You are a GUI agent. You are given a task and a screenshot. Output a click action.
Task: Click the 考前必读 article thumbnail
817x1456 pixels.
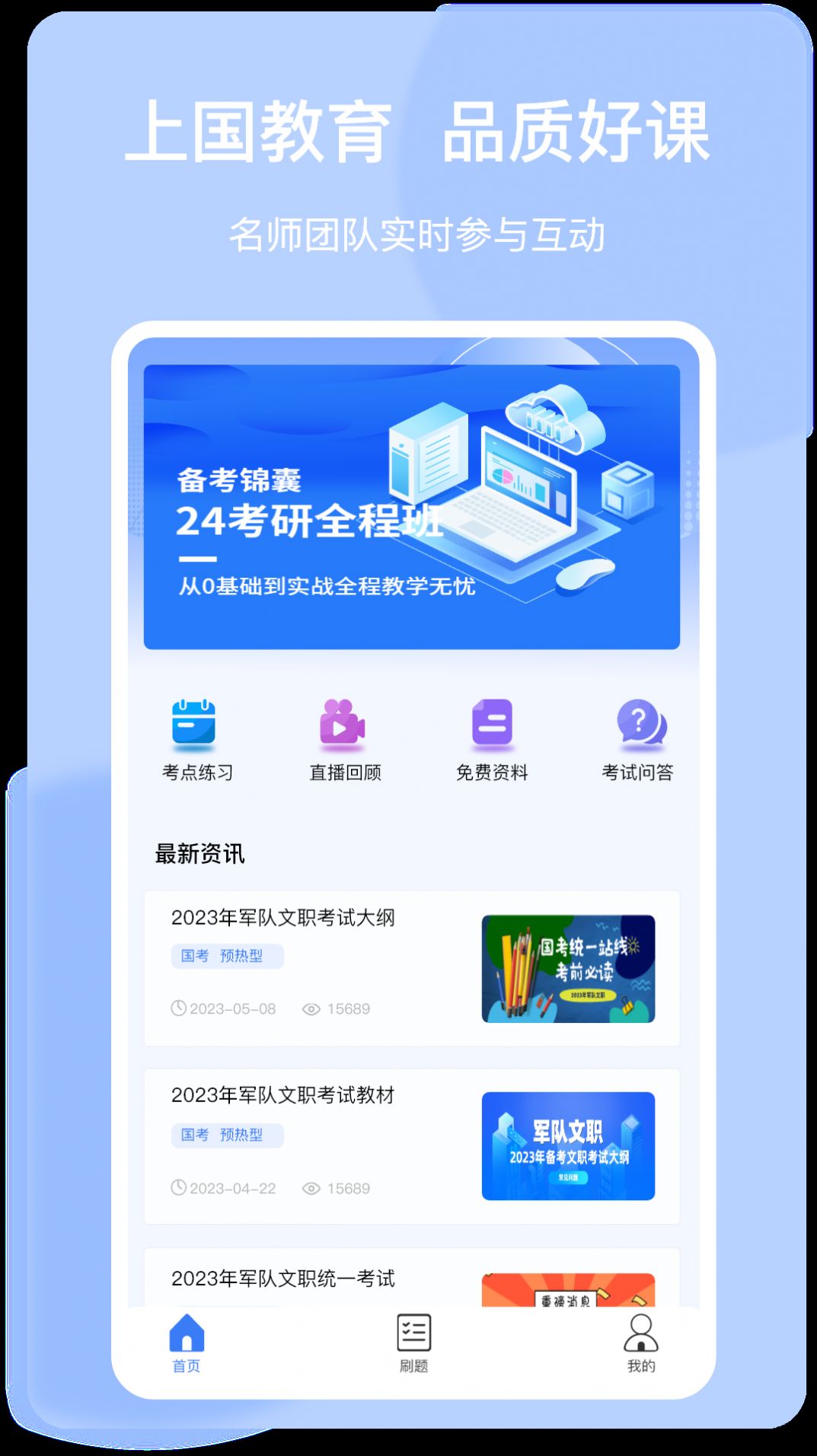(567, 970)
